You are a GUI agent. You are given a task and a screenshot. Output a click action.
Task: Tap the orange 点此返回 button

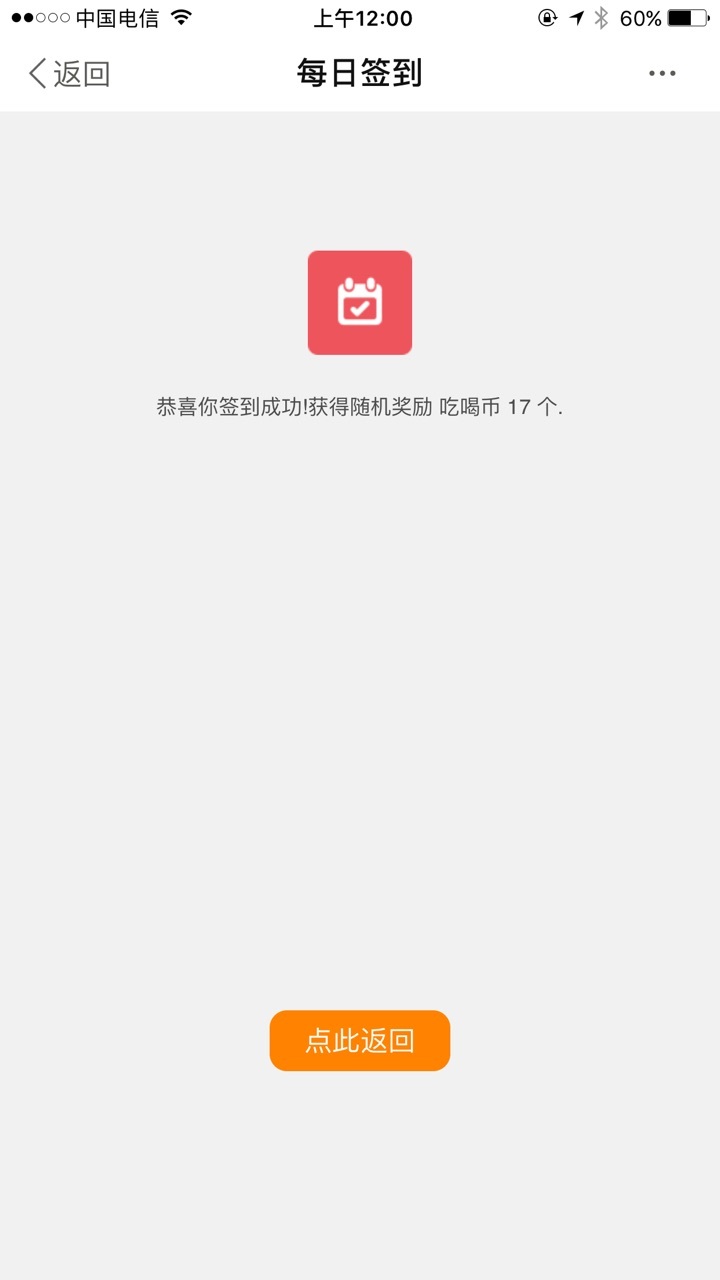[x=360, y=1041]
